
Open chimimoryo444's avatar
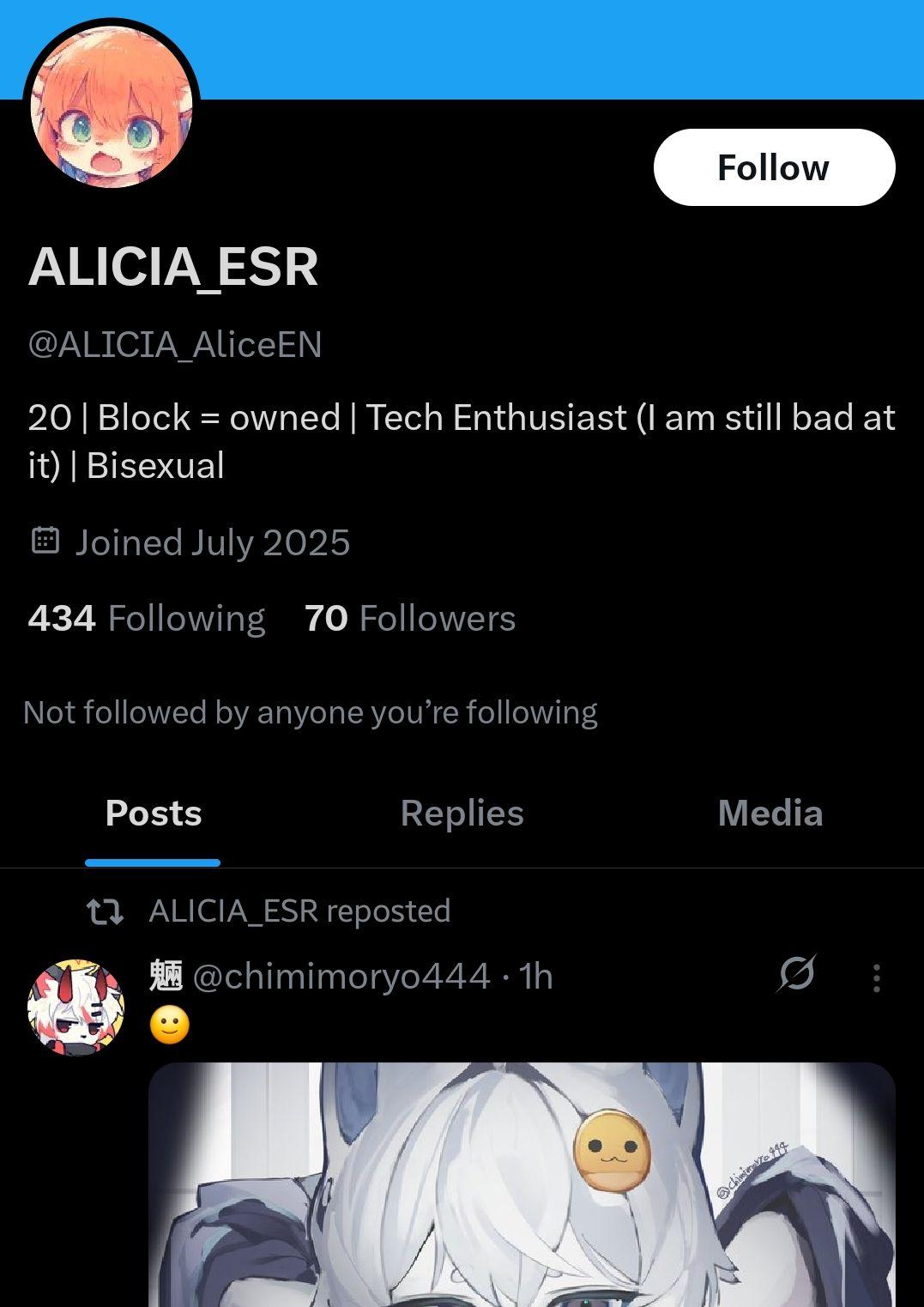(76, 1007)
